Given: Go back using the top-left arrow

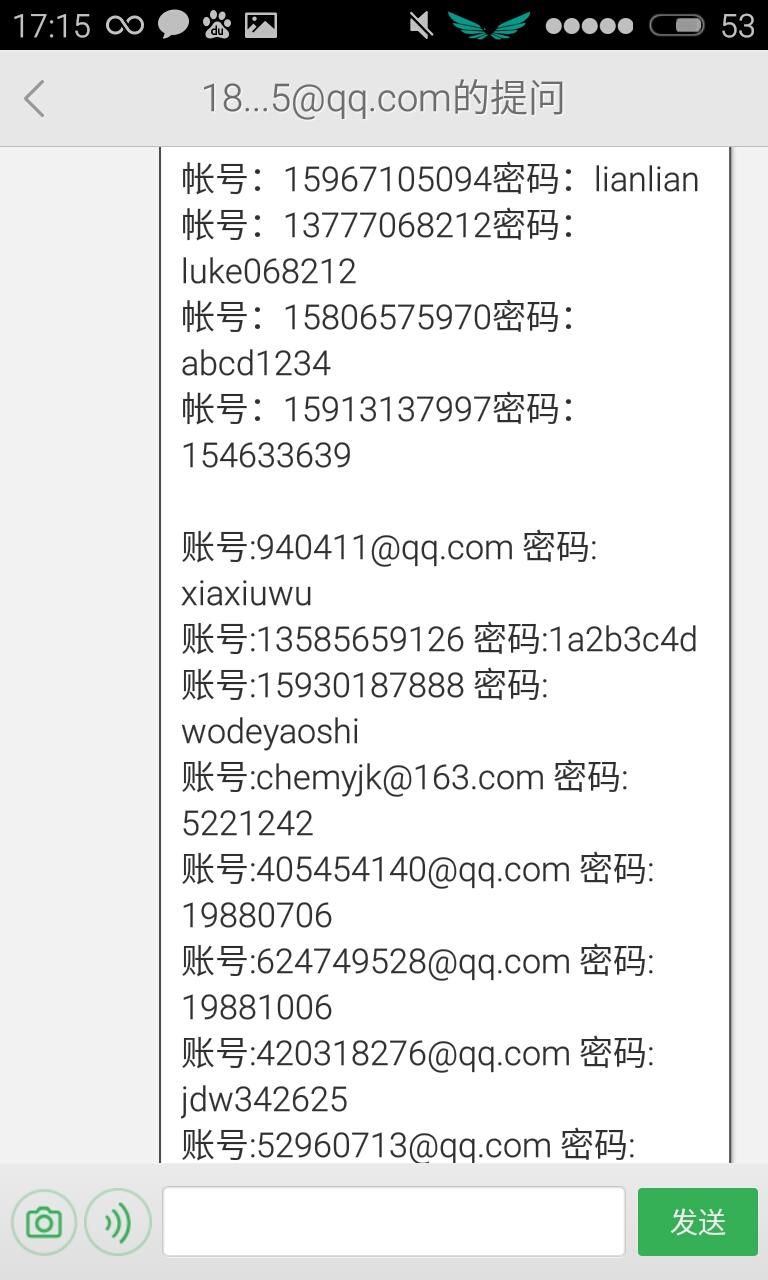Looking at the screenshot, I should (x=35, y=99).
